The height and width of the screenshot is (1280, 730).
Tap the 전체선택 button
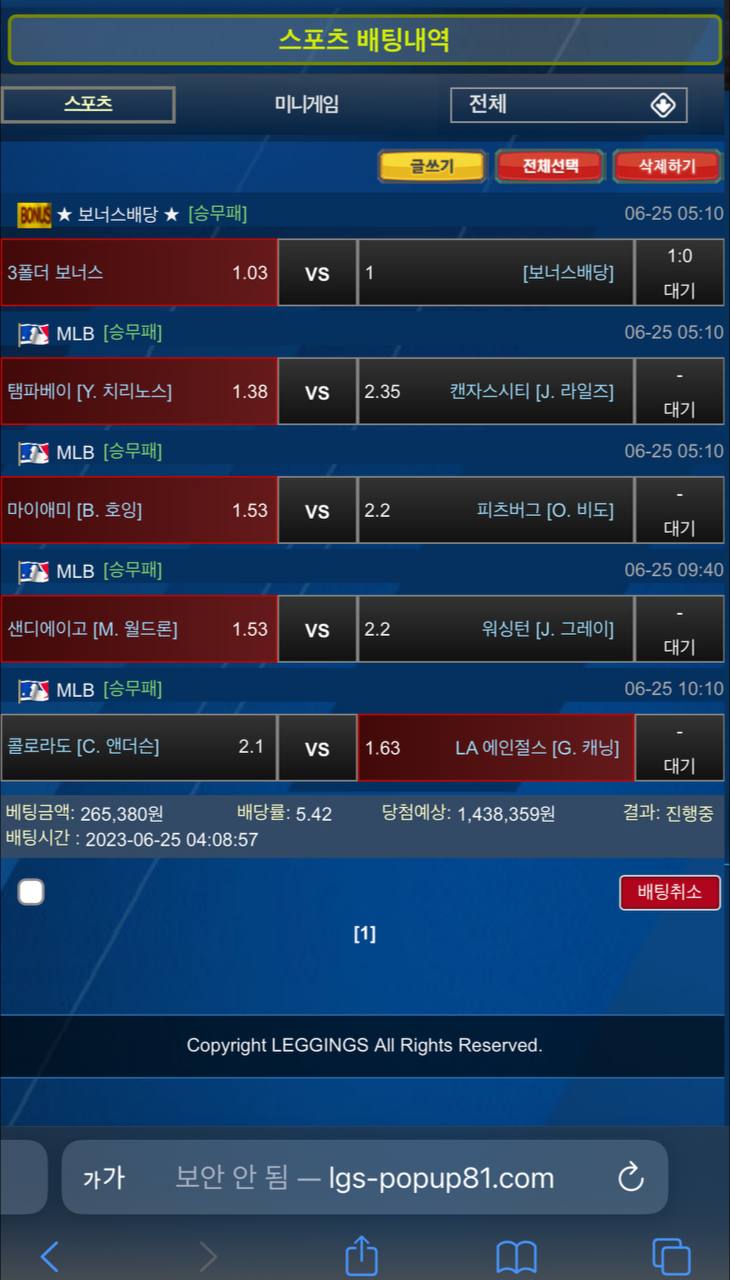pos(549,166)
